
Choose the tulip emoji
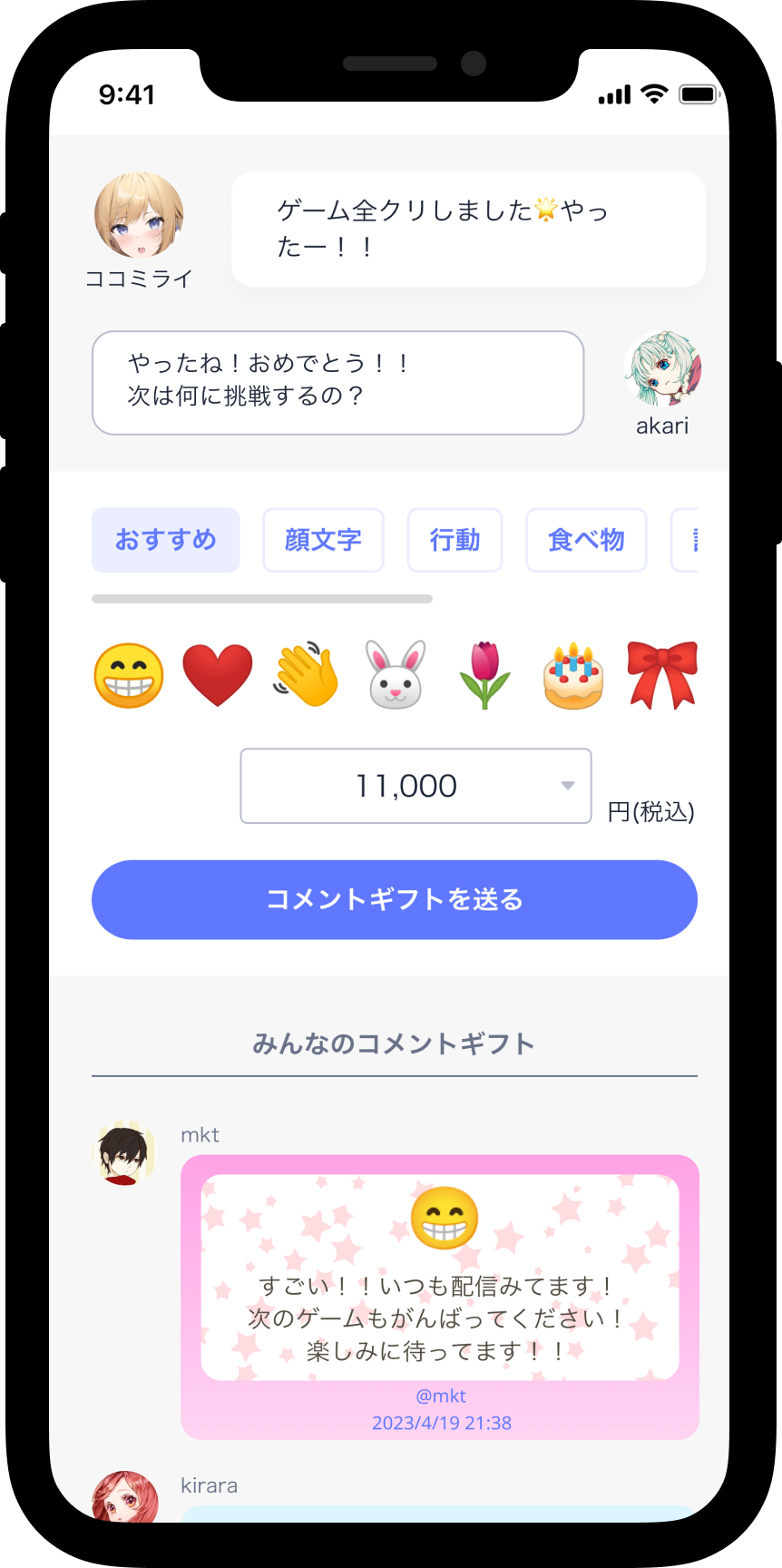click(484, 676)
